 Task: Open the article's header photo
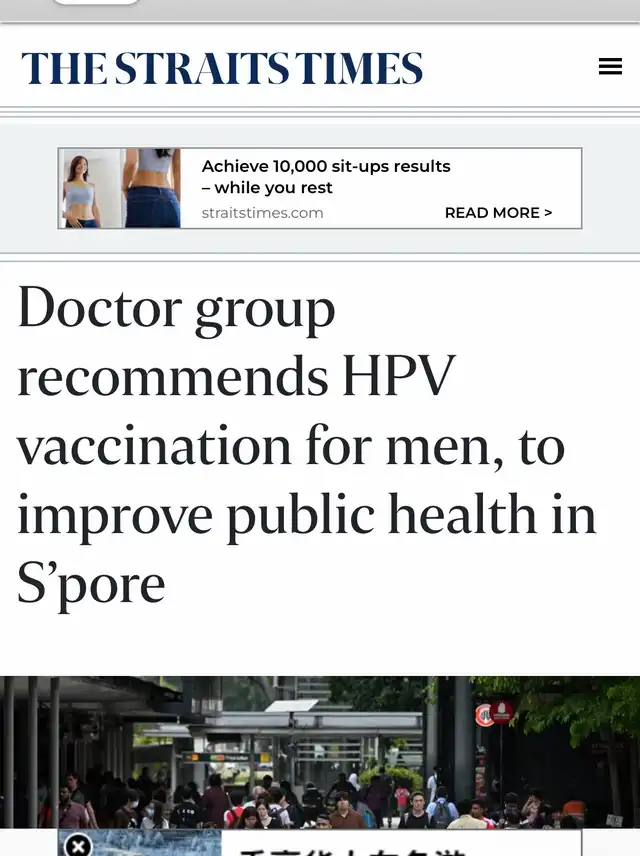pyautogui.click(x=320, y=750)
